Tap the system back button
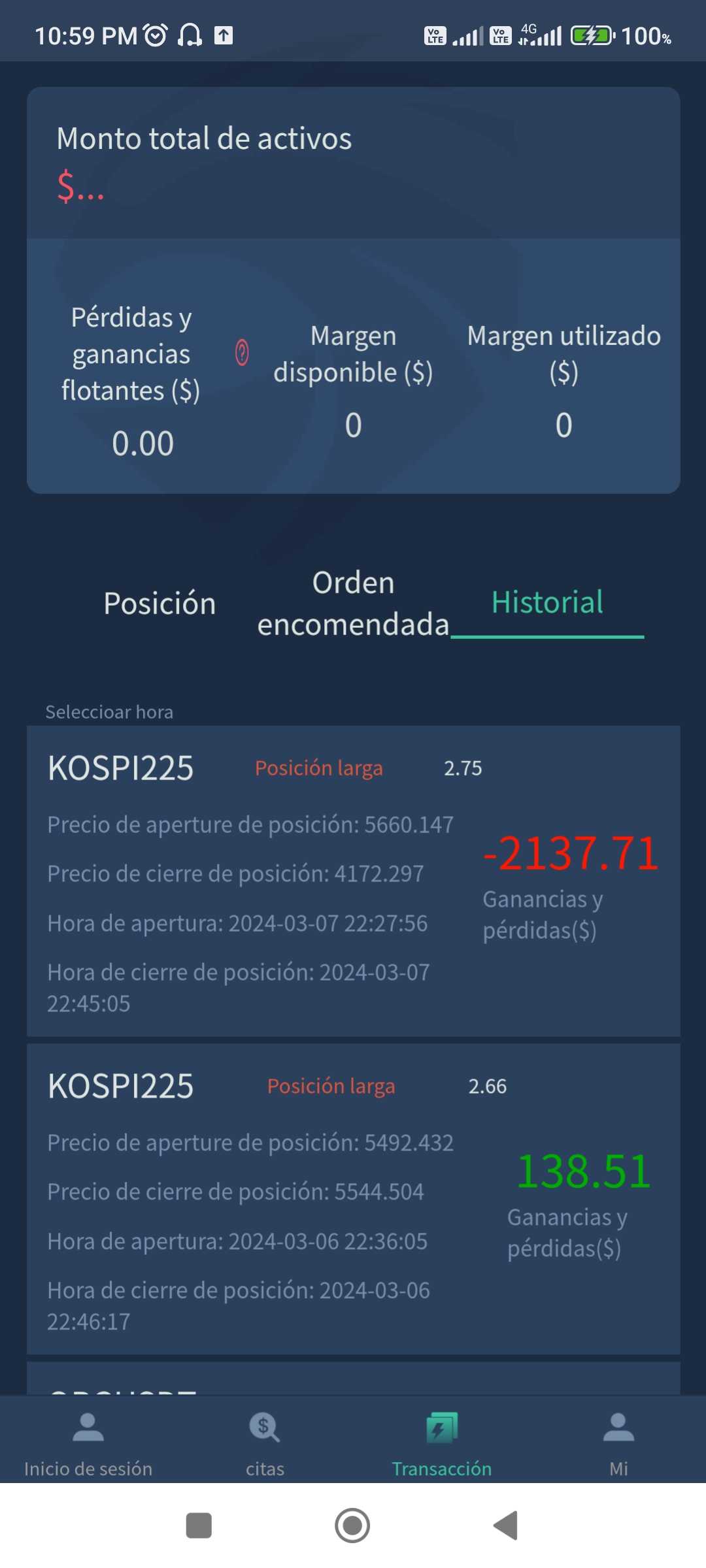 (x=506, y=1526)
